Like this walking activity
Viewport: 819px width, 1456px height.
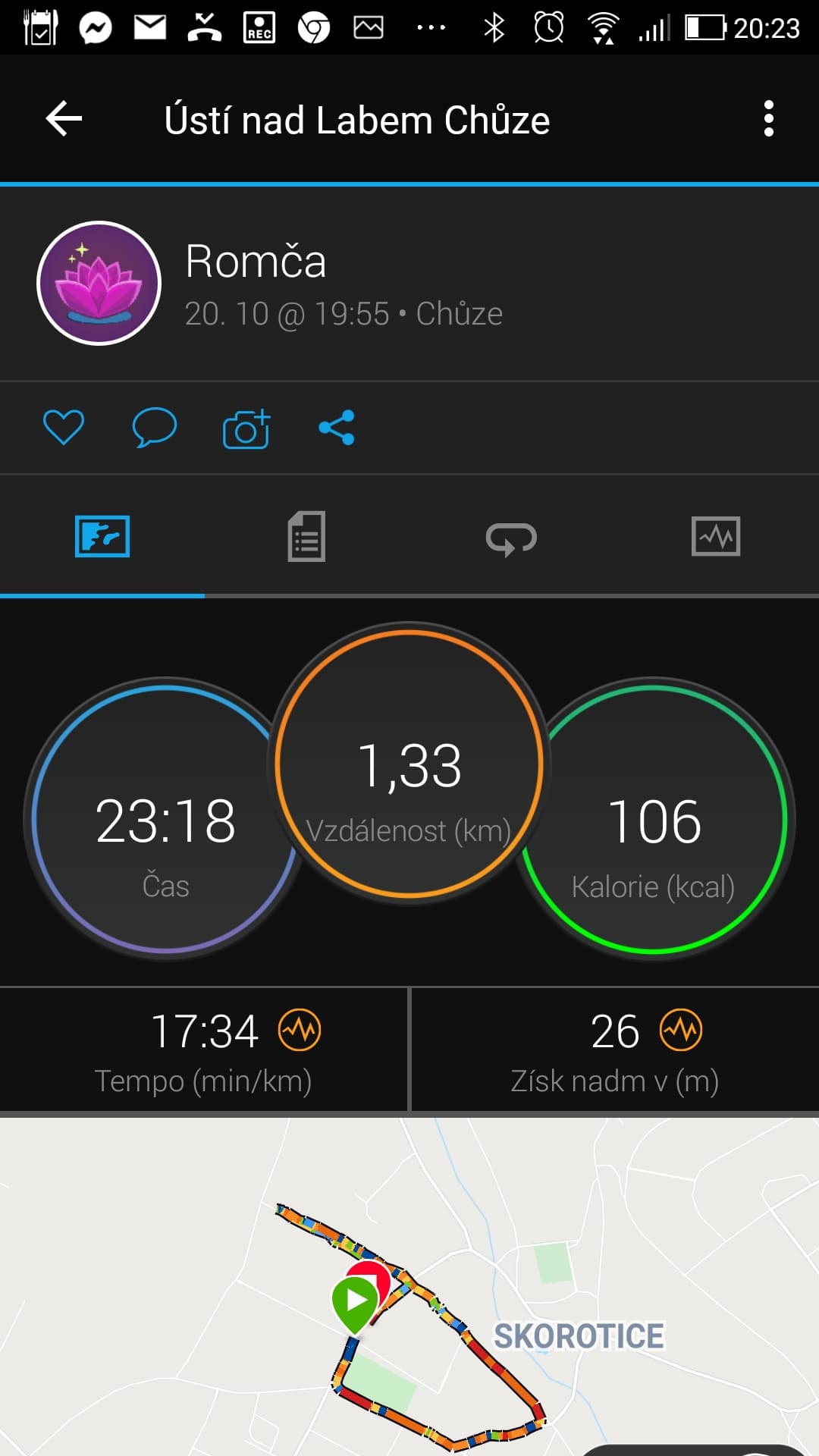[x=64, y=427]
